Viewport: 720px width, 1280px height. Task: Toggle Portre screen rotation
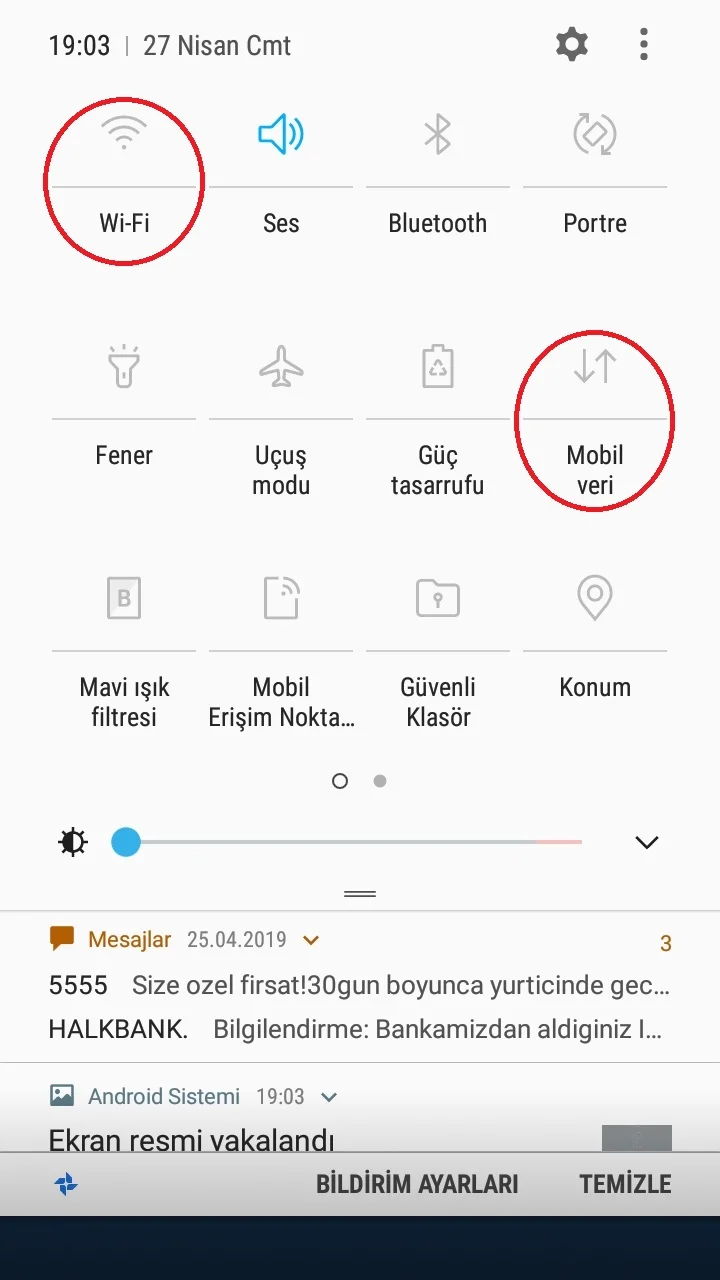[x=595, y=134]
